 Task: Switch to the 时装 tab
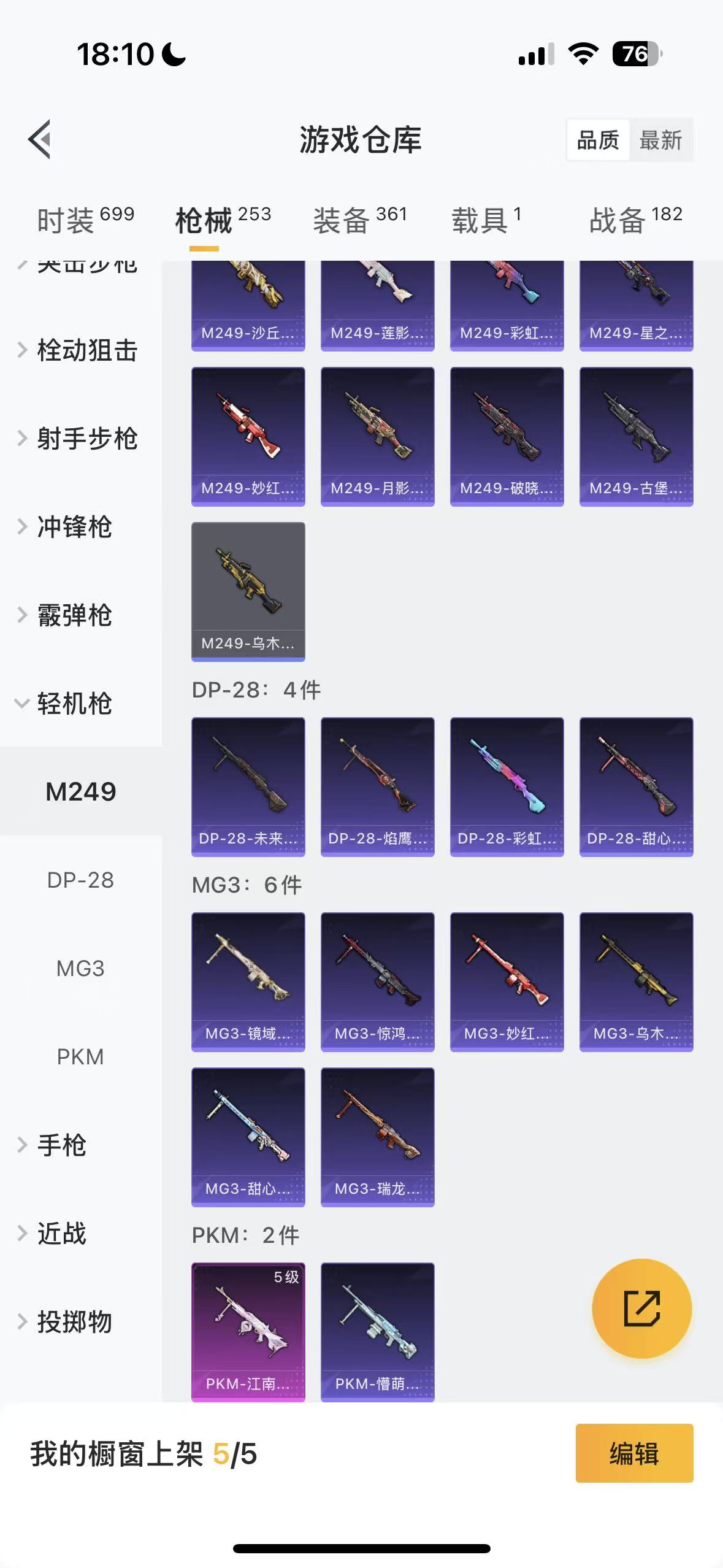pyautogui.click(x=85, y=220)
